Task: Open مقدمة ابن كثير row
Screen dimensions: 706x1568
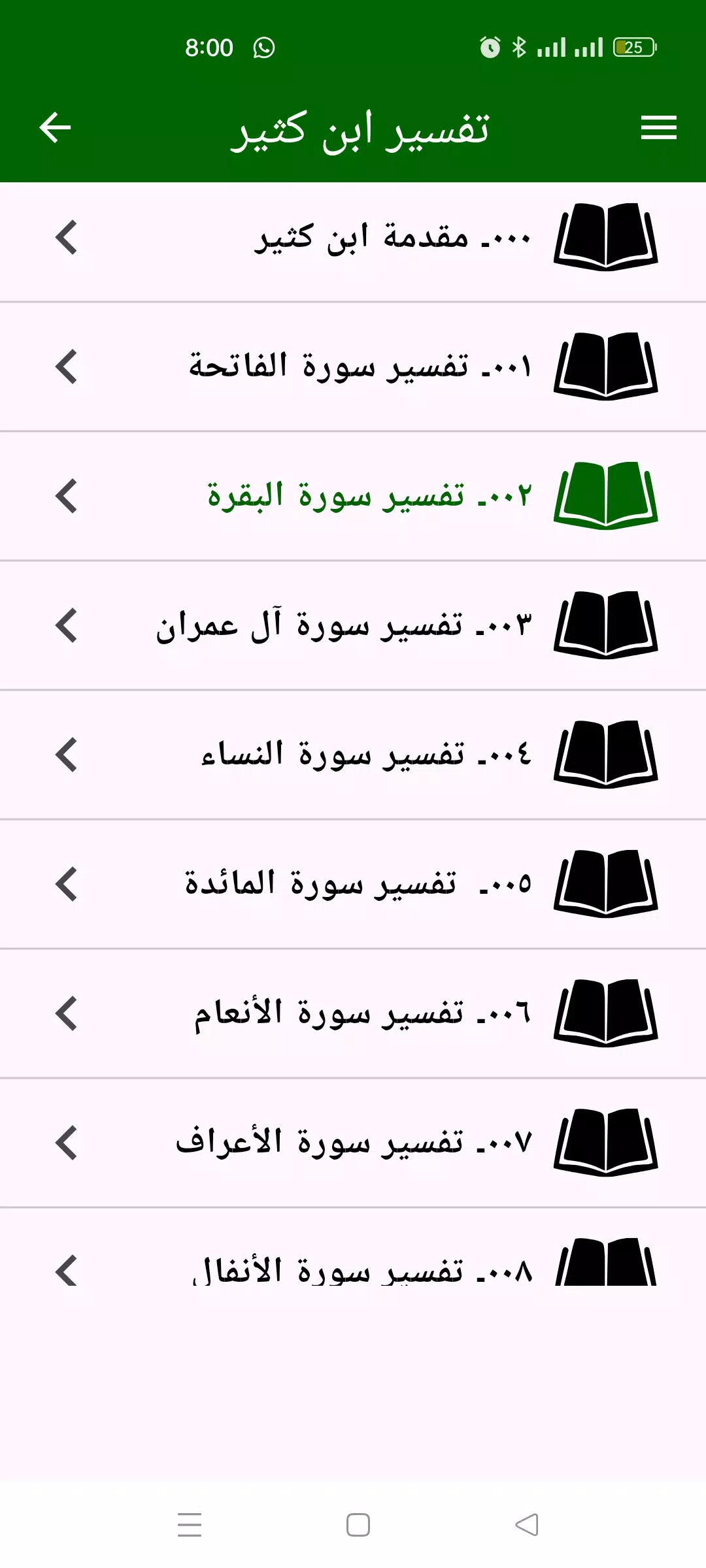Action: pyautogui.click(x=353, y=238)
